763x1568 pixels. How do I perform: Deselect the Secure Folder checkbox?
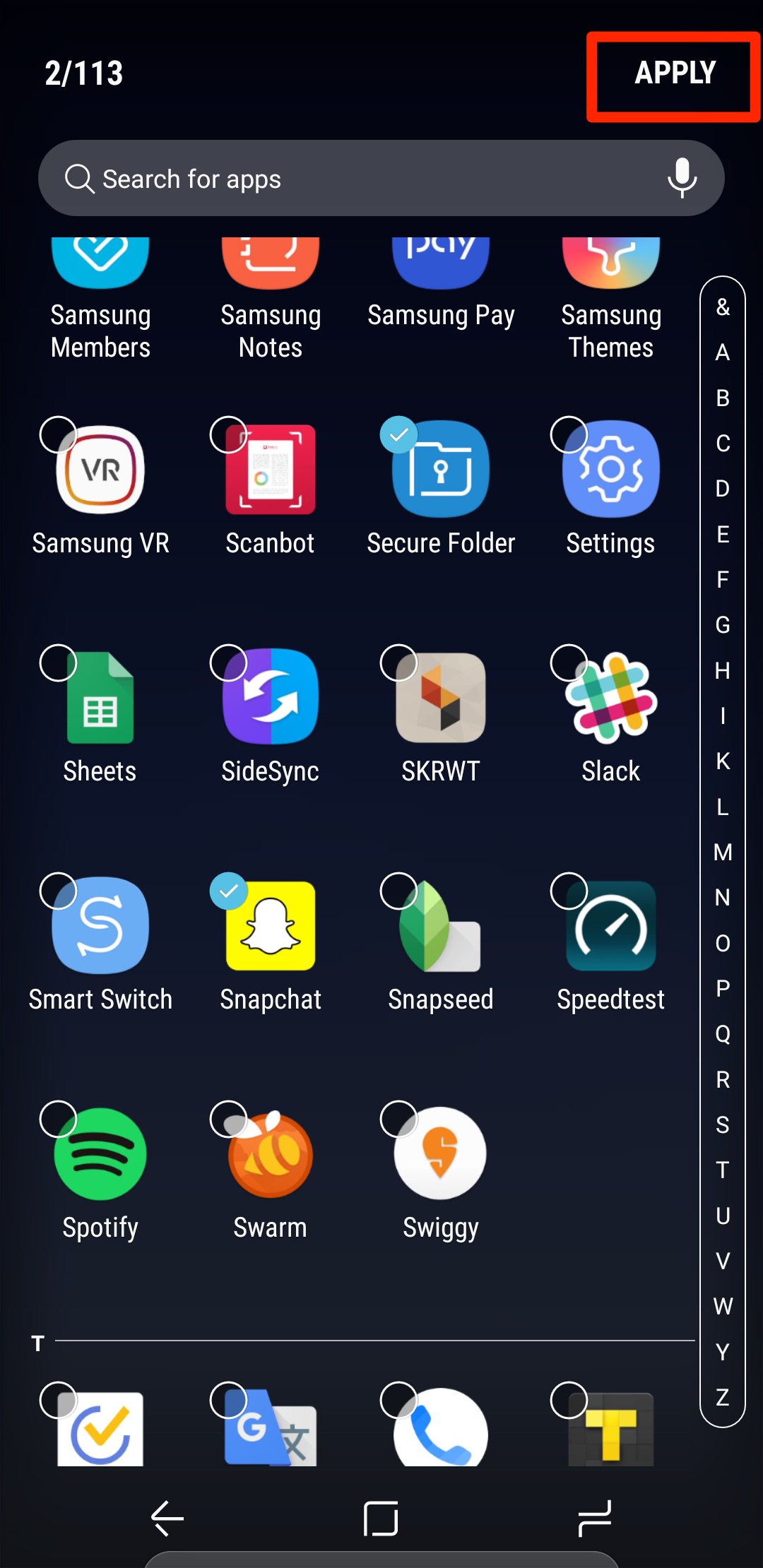point(399,436)
